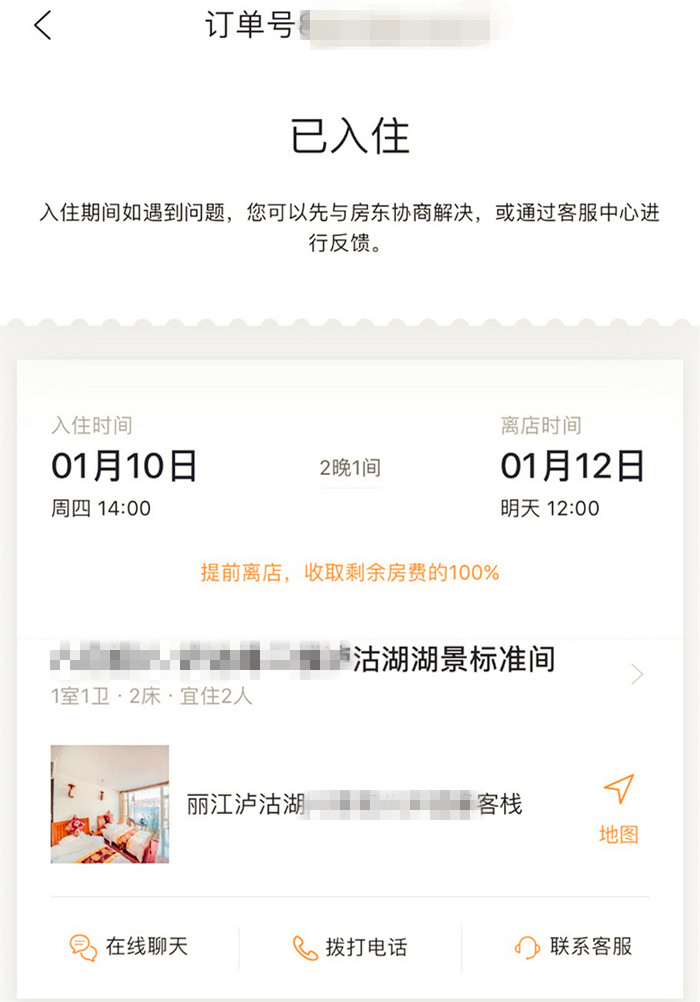
Task: Open 地图 to view the inn's location
Action: pyautogui.click(x=618, y=808)
